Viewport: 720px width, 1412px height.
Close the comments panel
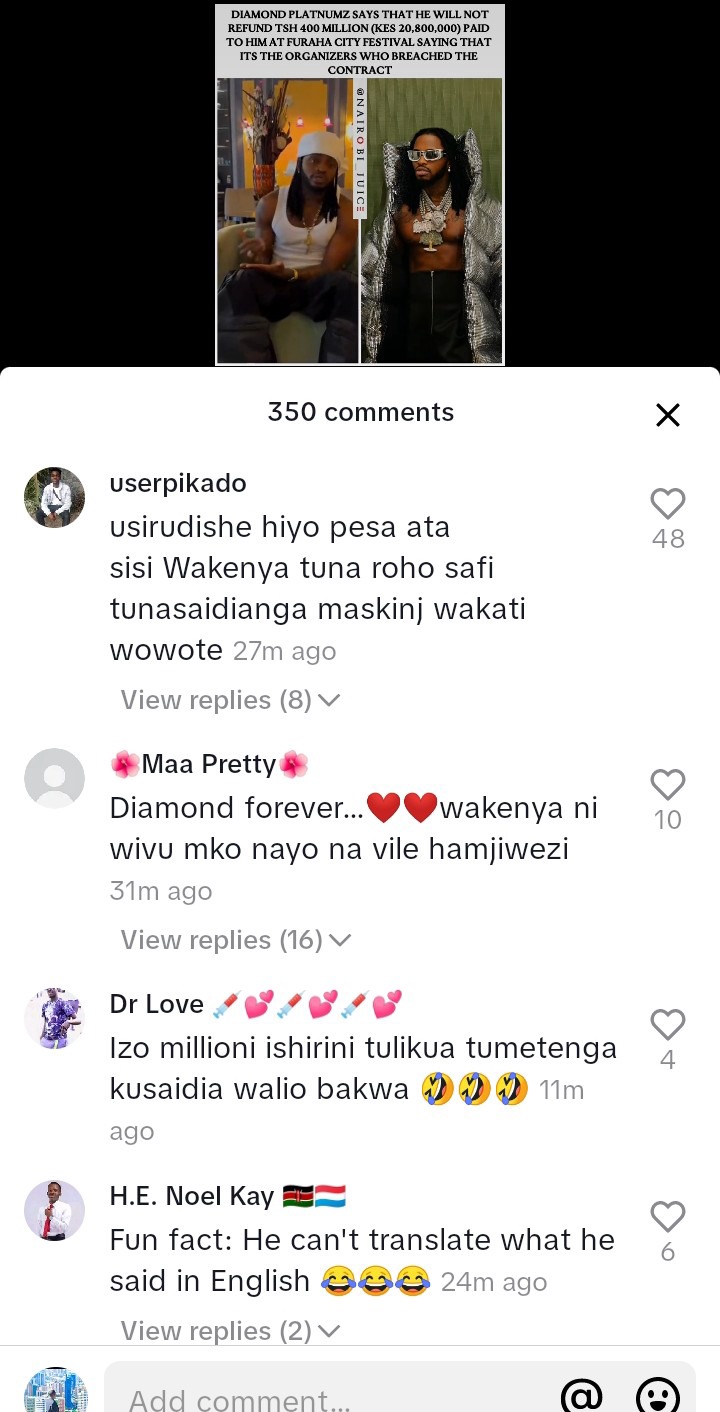pos(667,415)
